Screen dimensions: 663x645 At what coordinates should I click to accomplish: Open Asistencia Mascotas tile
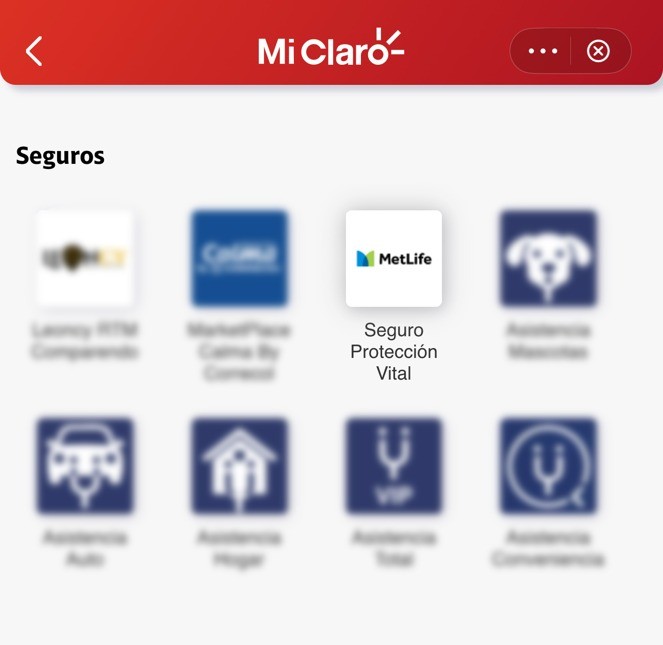tap(548, 259)
